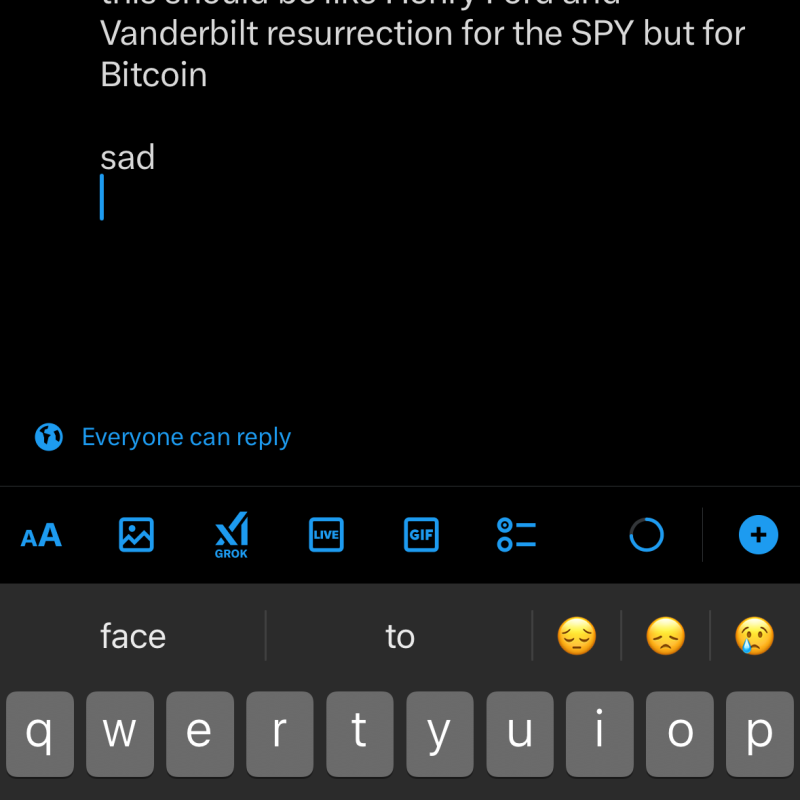
Task: Insert the suggested word "face"
Action: click(x=133, y=636)
